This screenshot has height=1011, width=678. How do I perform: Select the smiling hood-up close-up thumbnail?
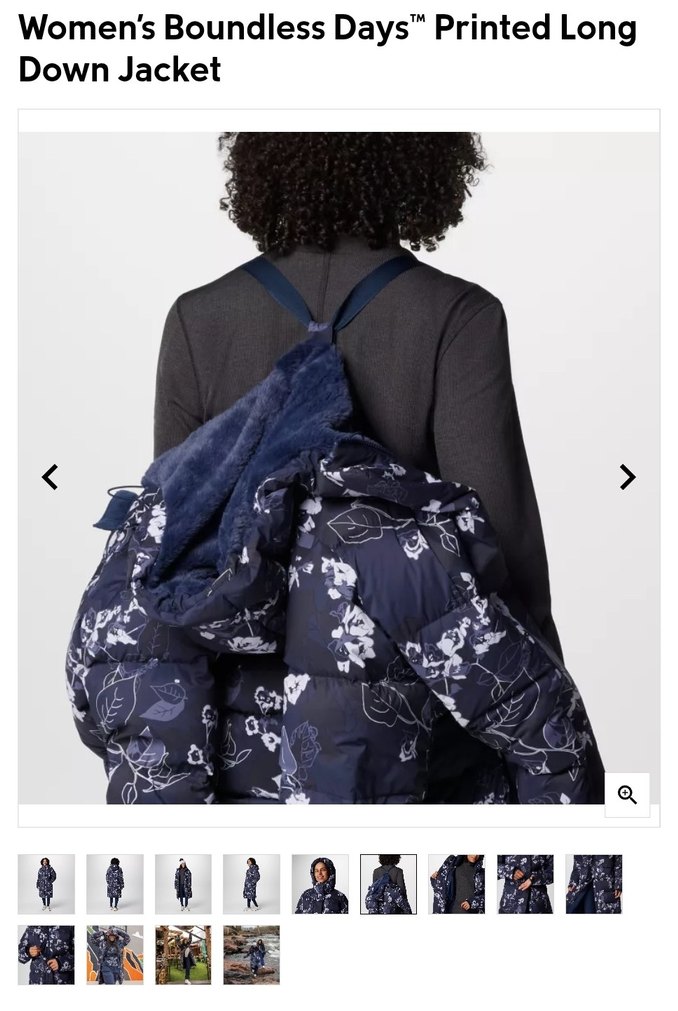click(x=320, y=884)
